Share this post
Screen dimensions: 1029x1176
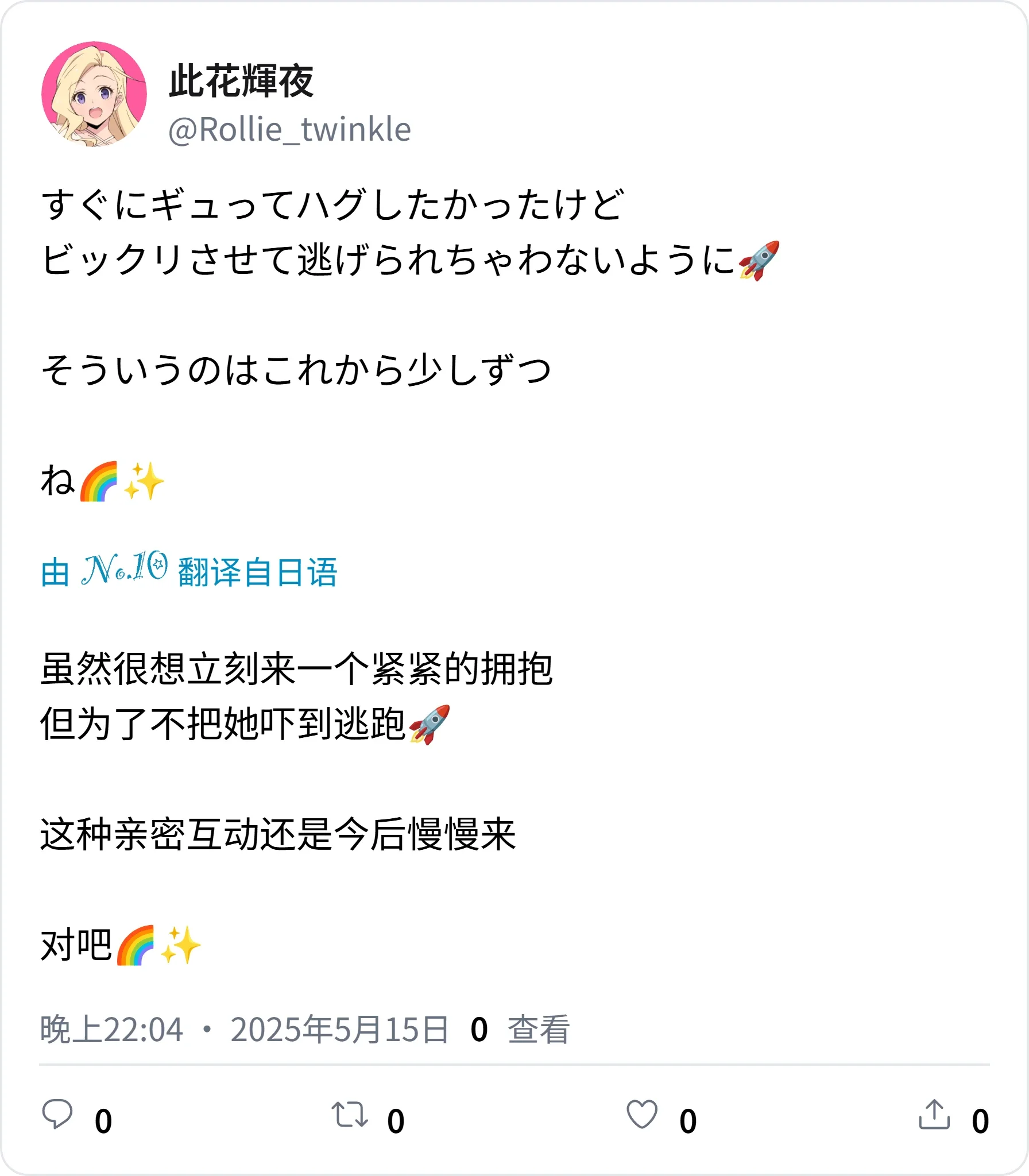934,1114
